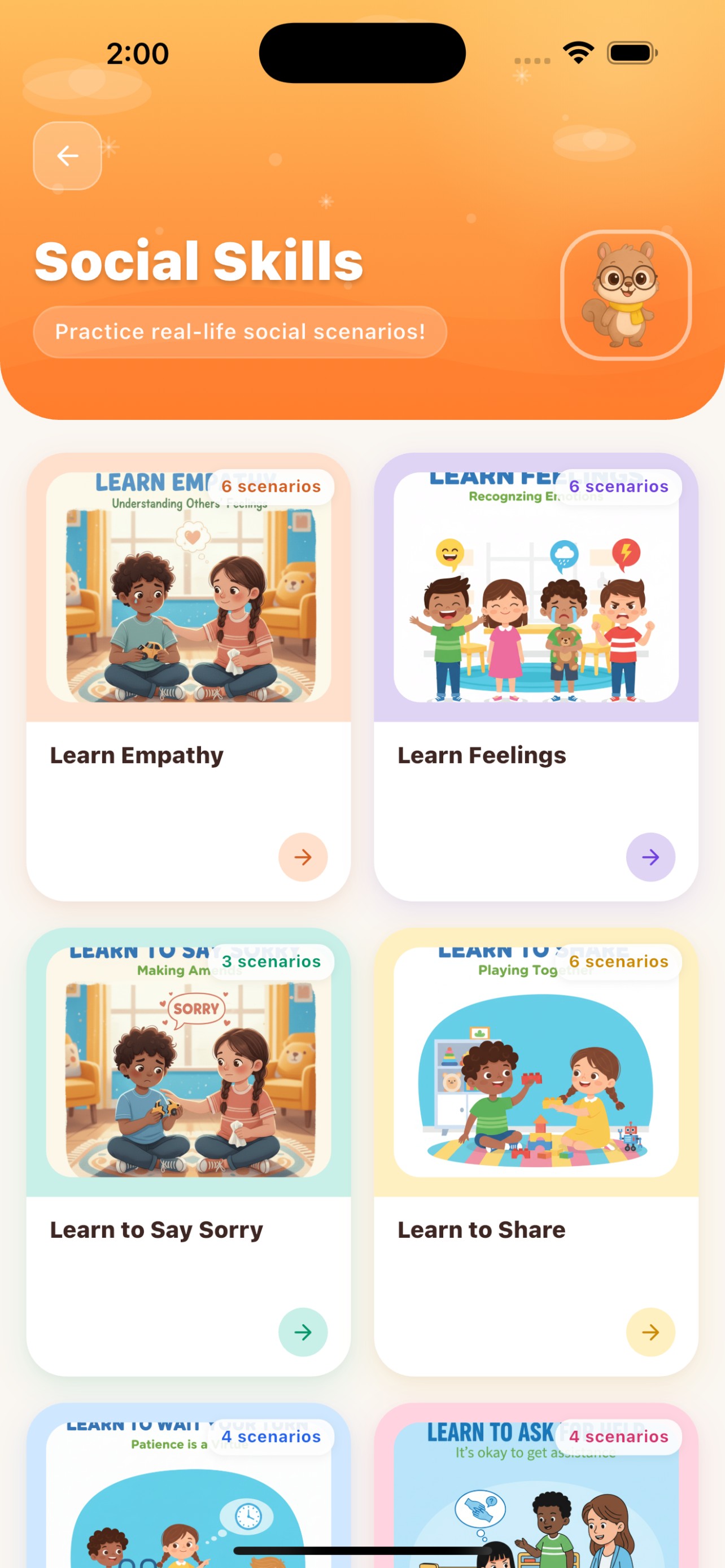Tap the purple arrow on Learn Feelings card
The image size is (725, 1568).
[x=650, y=857]
